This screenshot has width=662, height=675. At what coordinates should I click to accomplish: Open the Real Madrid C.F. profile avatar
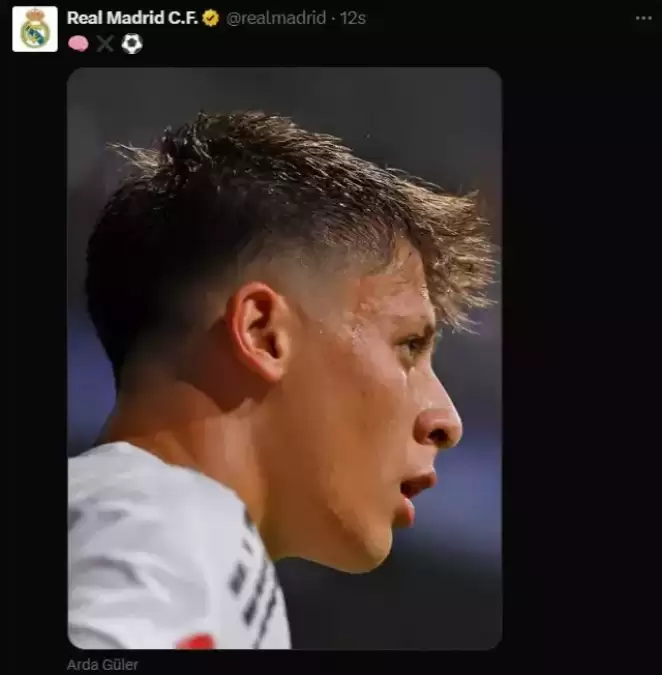click(x=34, y=29)
